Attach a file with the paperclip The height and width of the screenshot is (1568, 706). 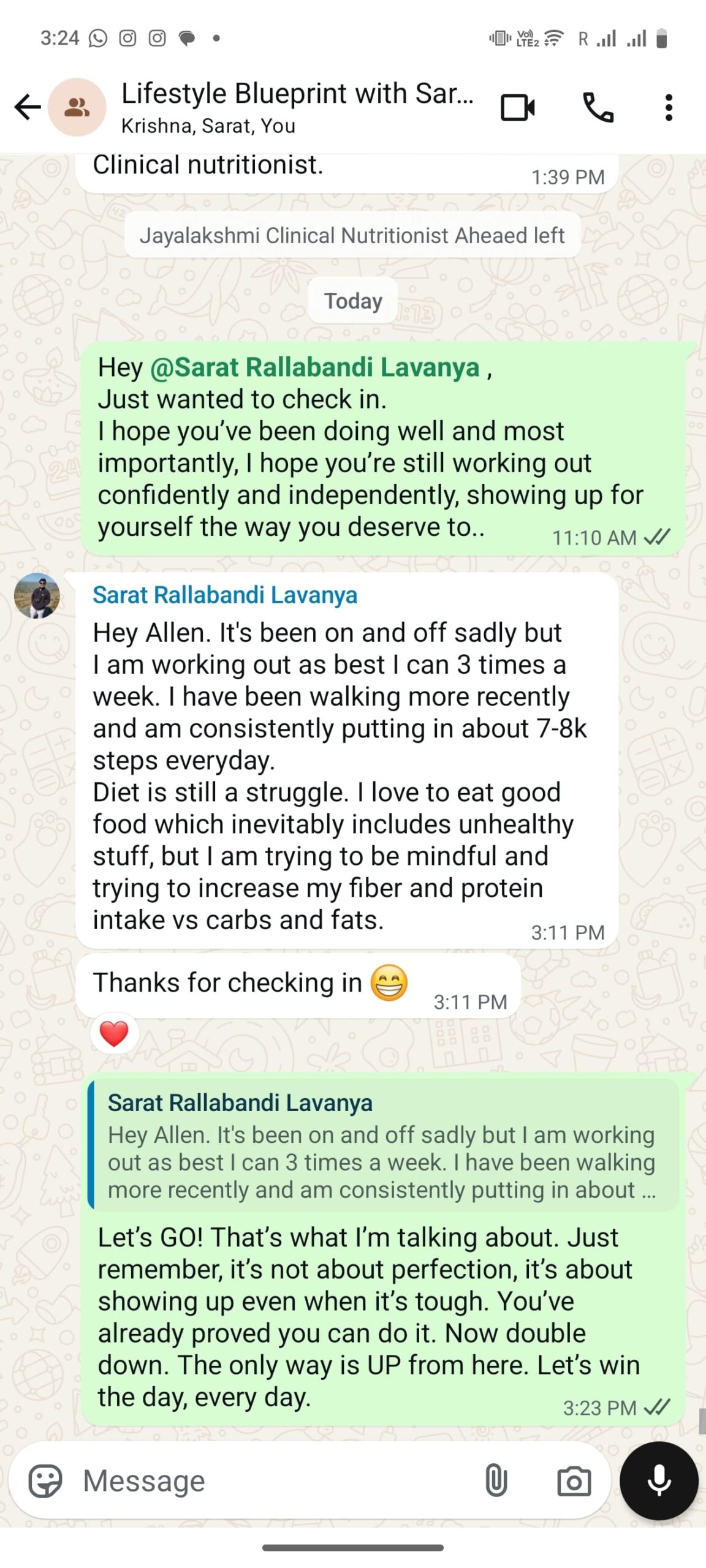[x=496, y=1481]
